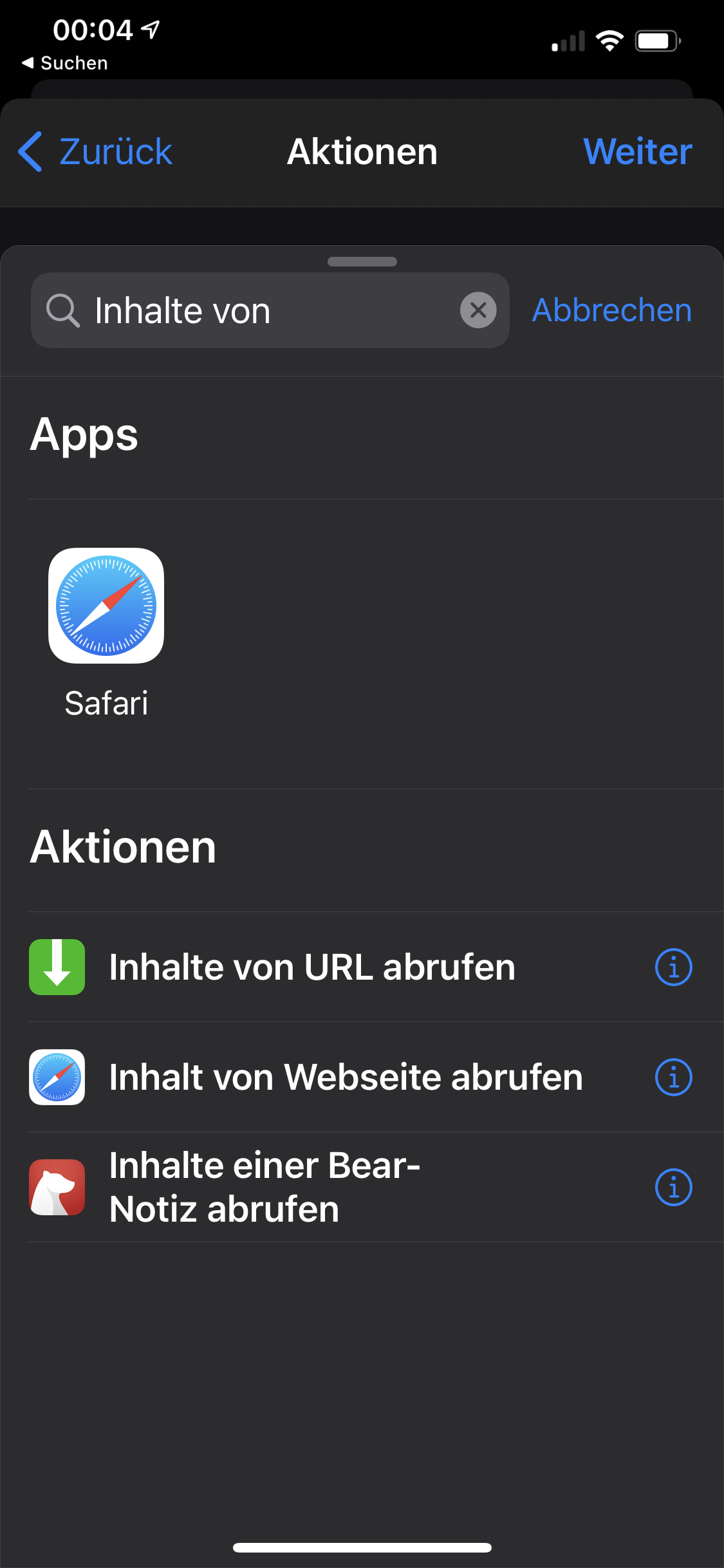
Task: Go back with the Zurück button
Action: (97, 152)
